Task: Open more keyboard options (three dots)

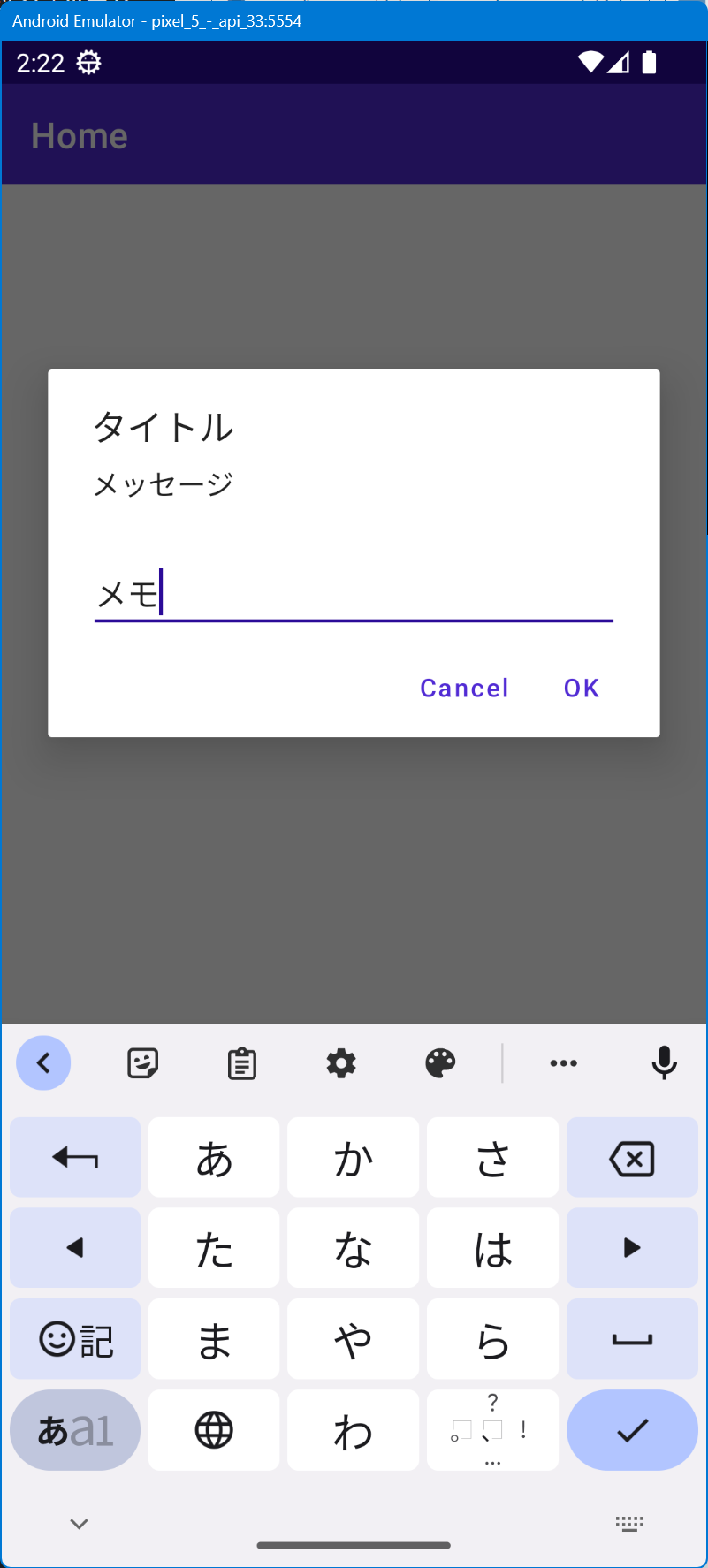Action: (x=564, y=1063)
